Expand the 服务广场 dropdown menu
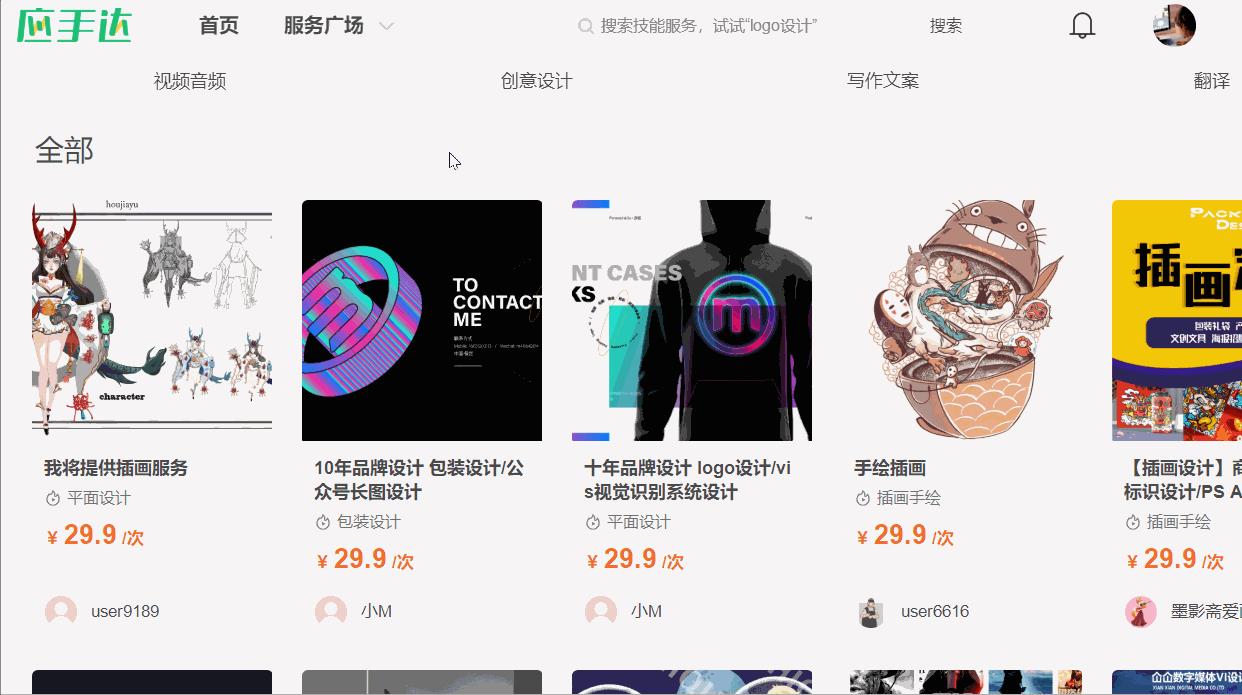The width and height of the screenshot is (1242, 695). [338, 26]
